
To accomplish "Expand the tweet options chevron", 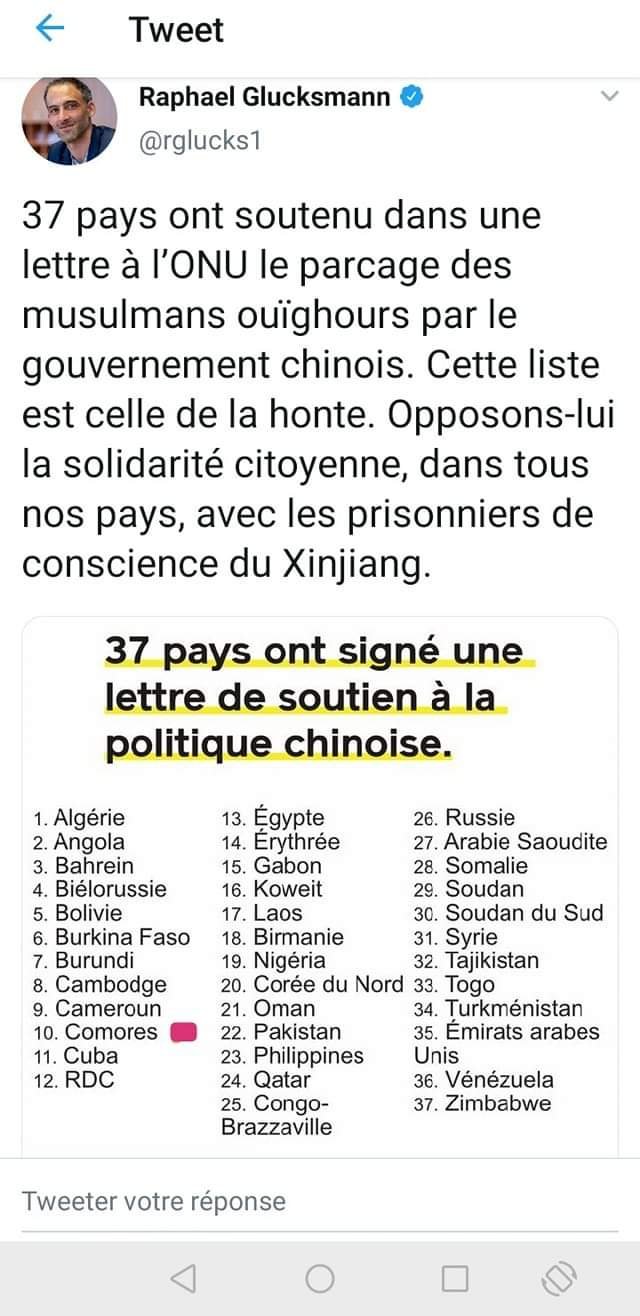I will click(608, 97).
